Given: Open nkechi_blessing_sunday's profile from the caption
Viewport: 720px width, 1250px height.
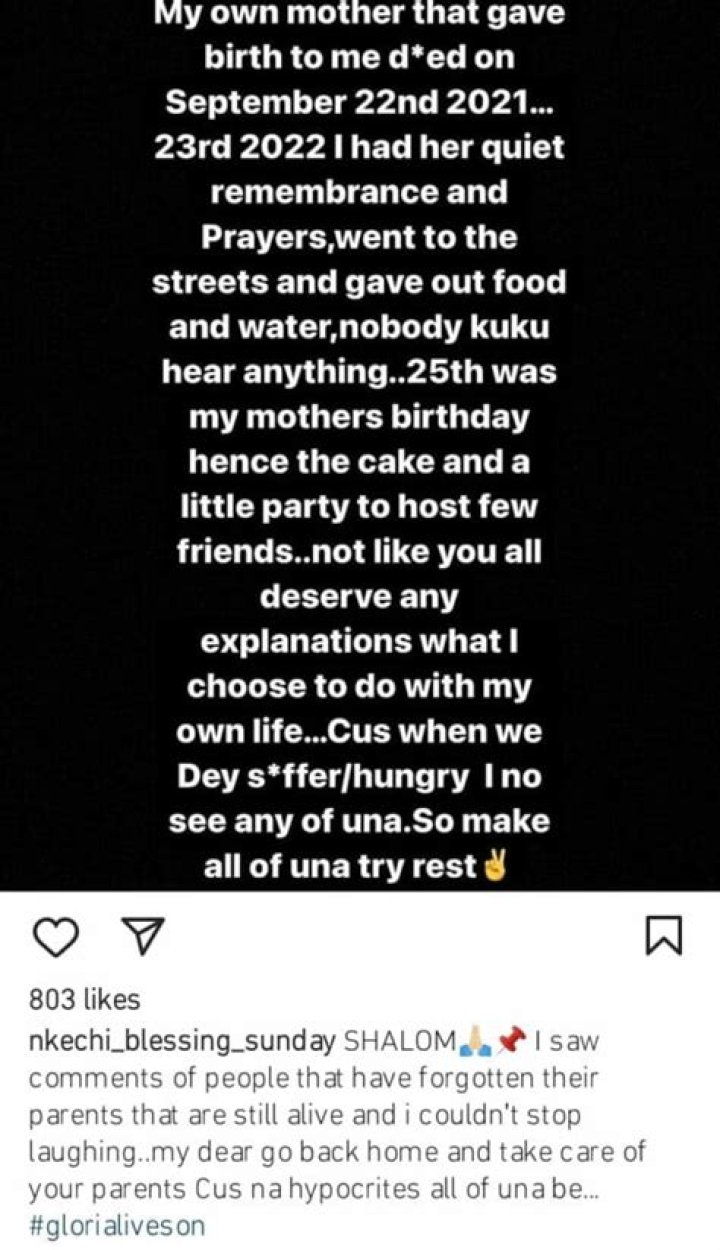Looking at the screenshot, I should [x=182, y=1040].
